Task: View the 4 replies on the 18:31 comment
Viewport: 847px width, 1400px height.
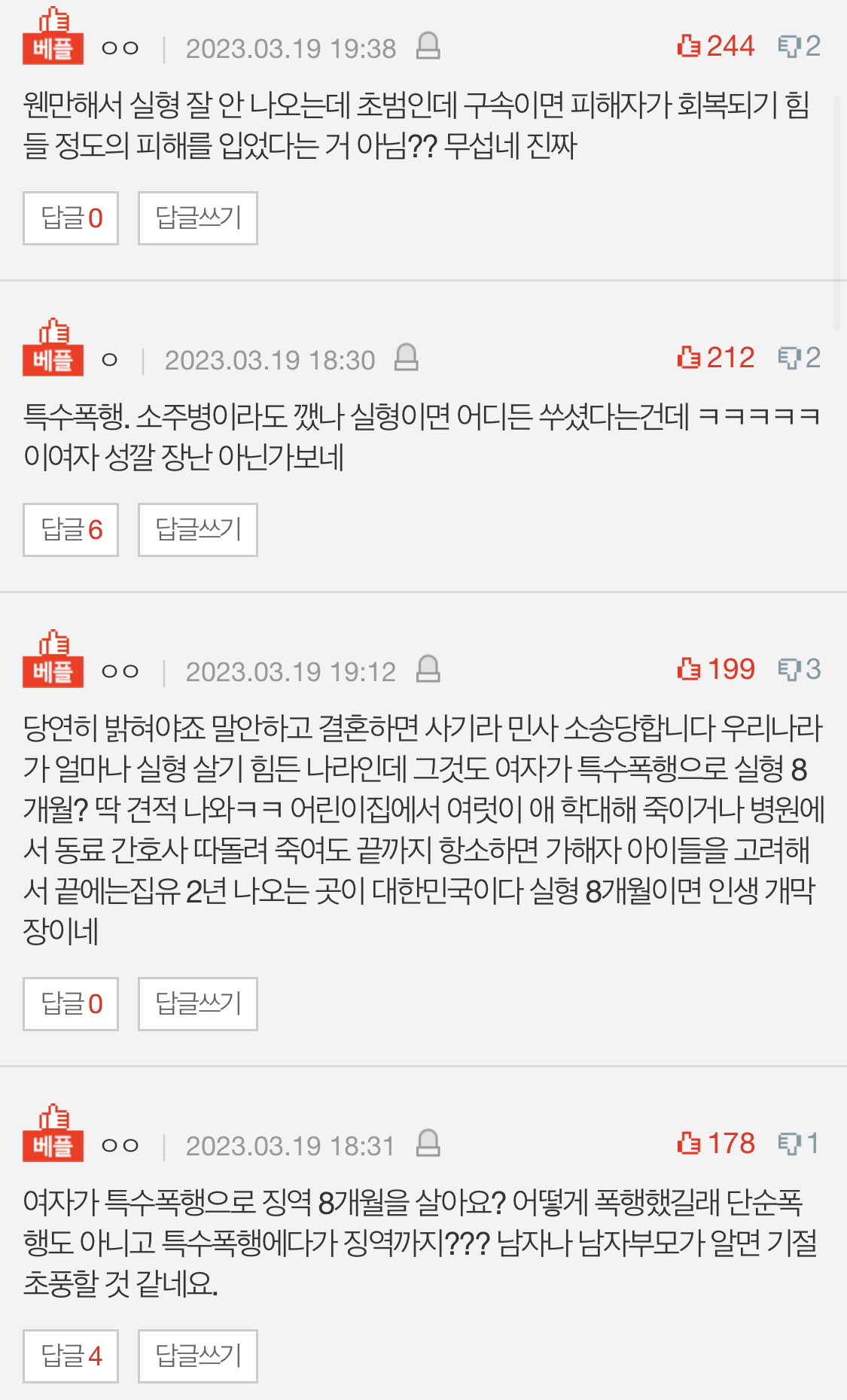Action: pyautogui.click(x=71, y=1356)
